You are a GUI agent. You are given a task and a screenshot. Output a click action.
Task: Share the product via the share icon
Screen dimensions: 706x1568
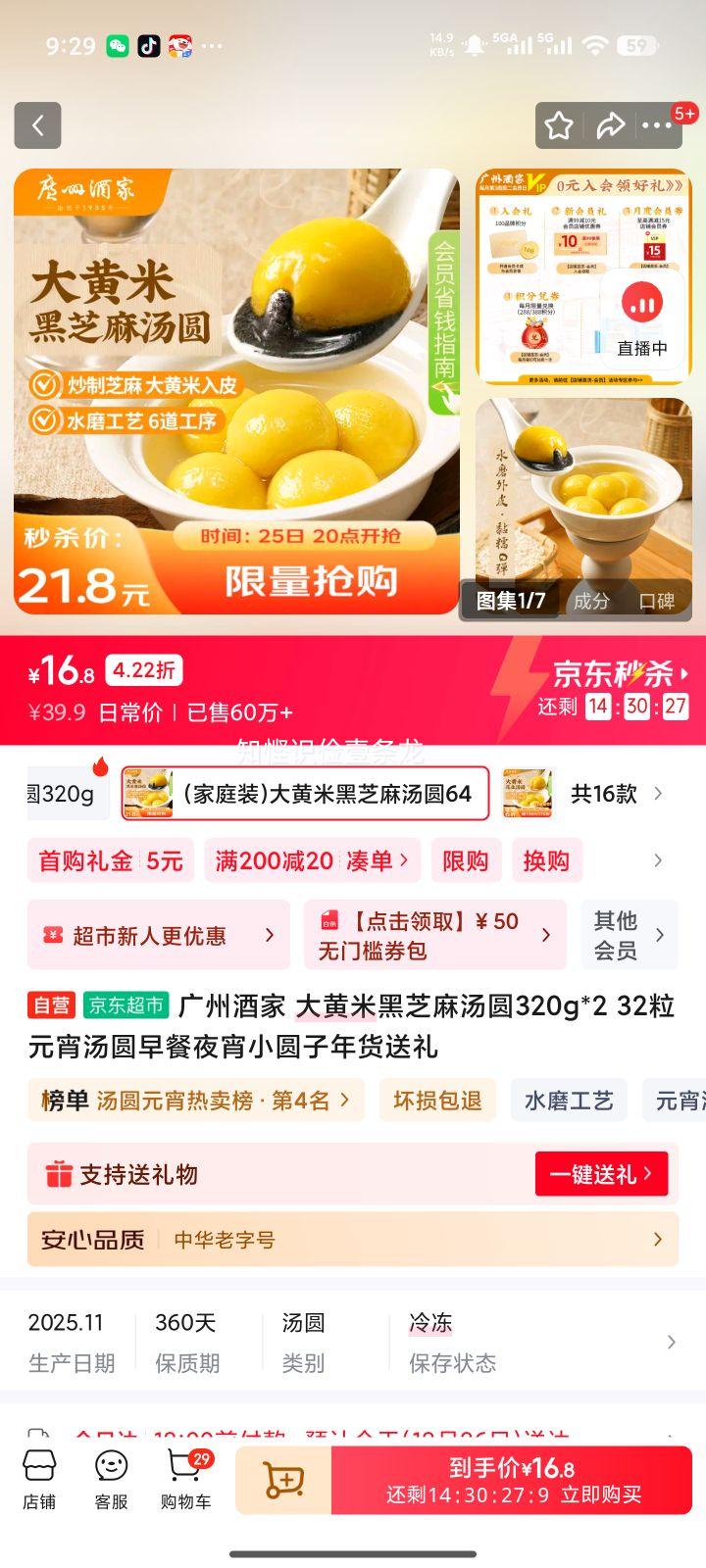click(612, 125)
